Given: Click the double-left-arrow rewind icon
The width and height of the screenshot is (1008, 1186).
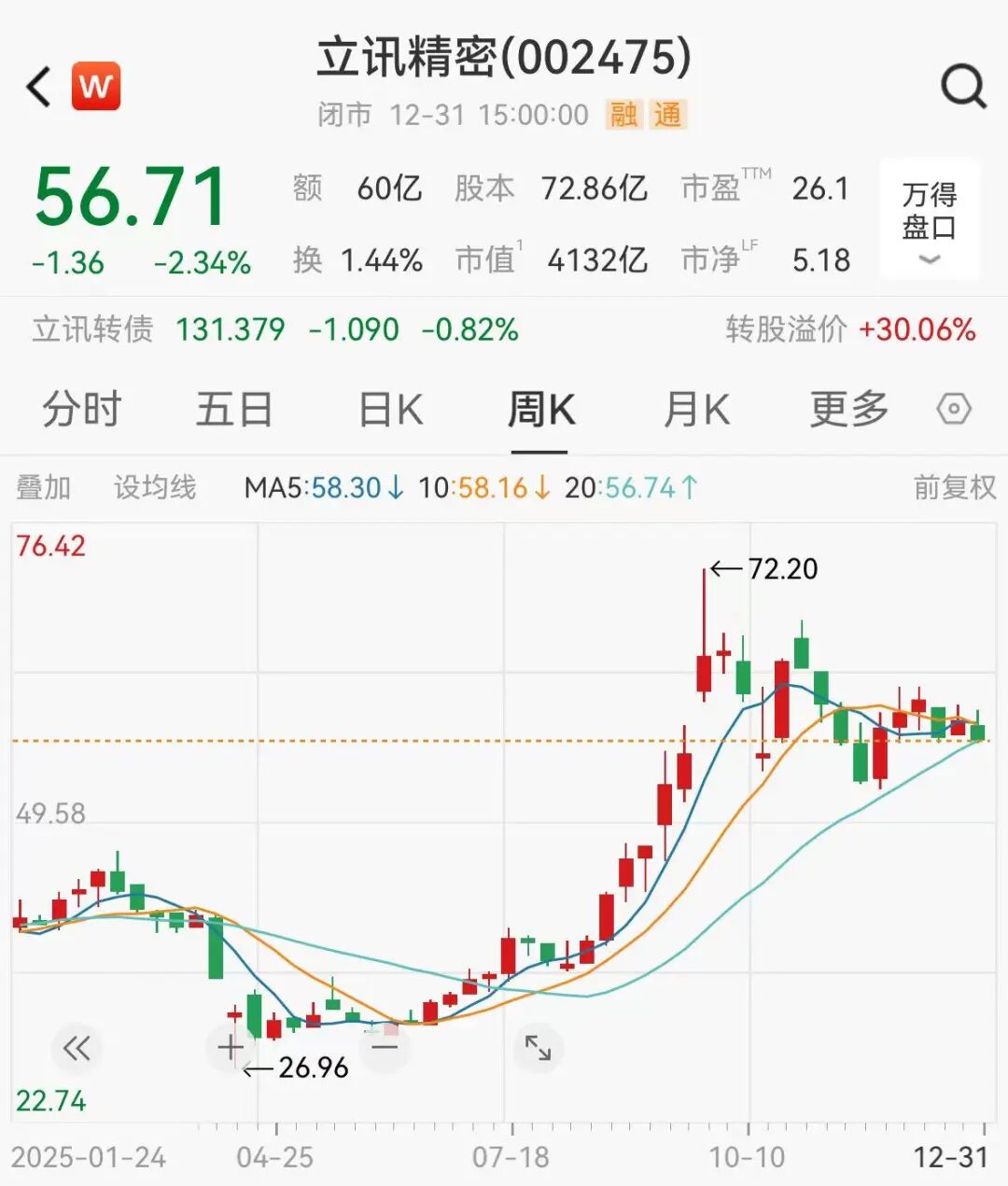Looking at the screenshot, I should (x=77, y=1048).
